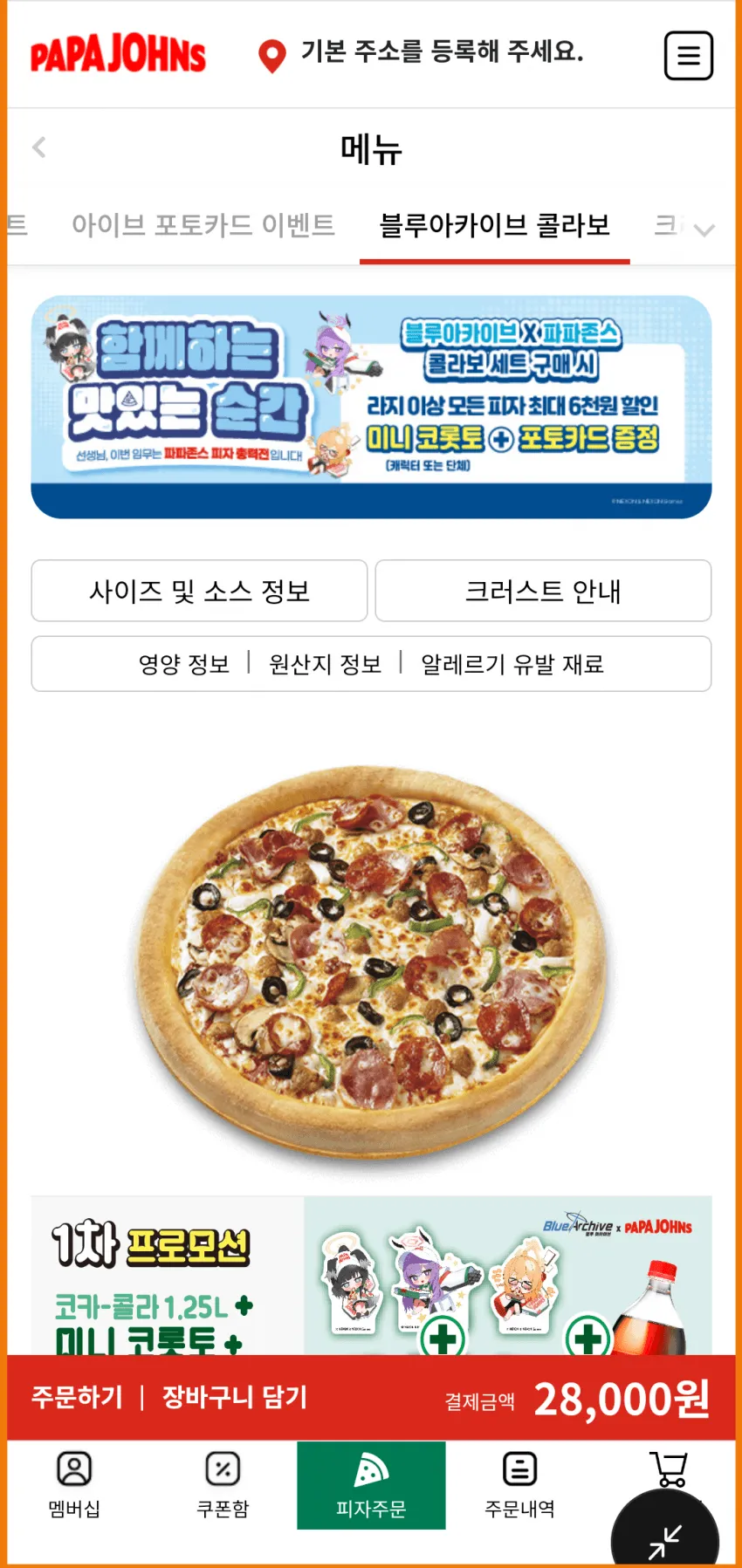Switch to 아이브 포토카드 이벤트 tab
Image resolution: width=742 pixels, height=1568 pixels.
[203, 225]
